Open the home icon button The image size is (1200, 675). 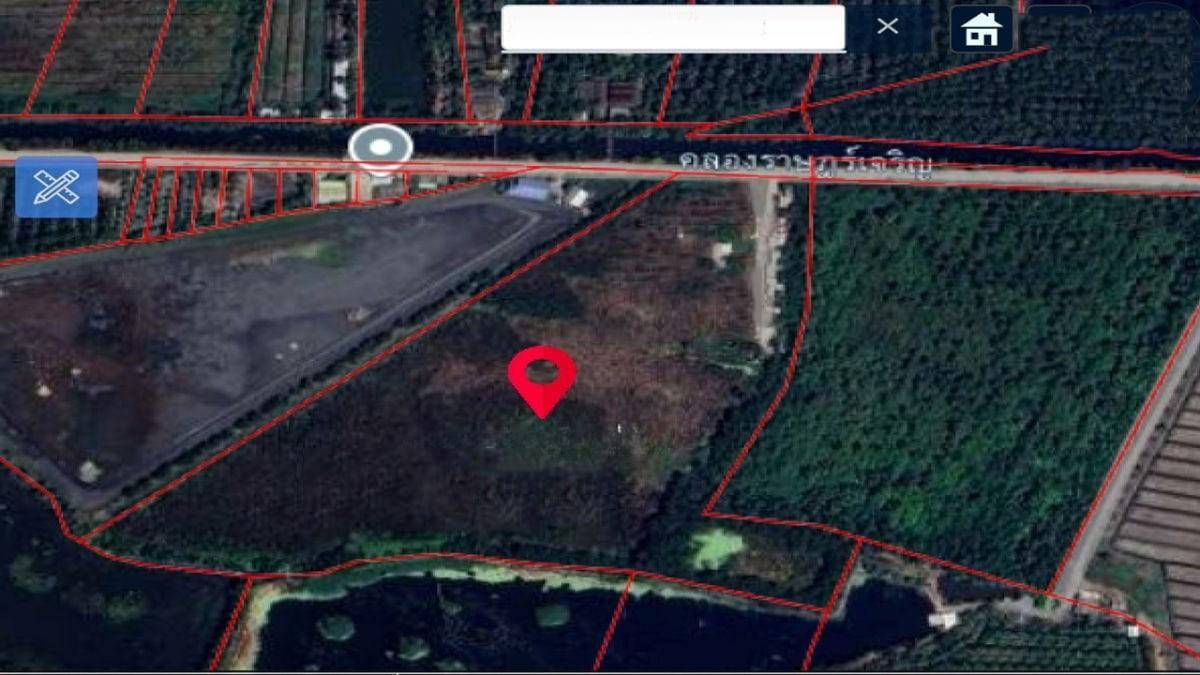tap(981, 29)
